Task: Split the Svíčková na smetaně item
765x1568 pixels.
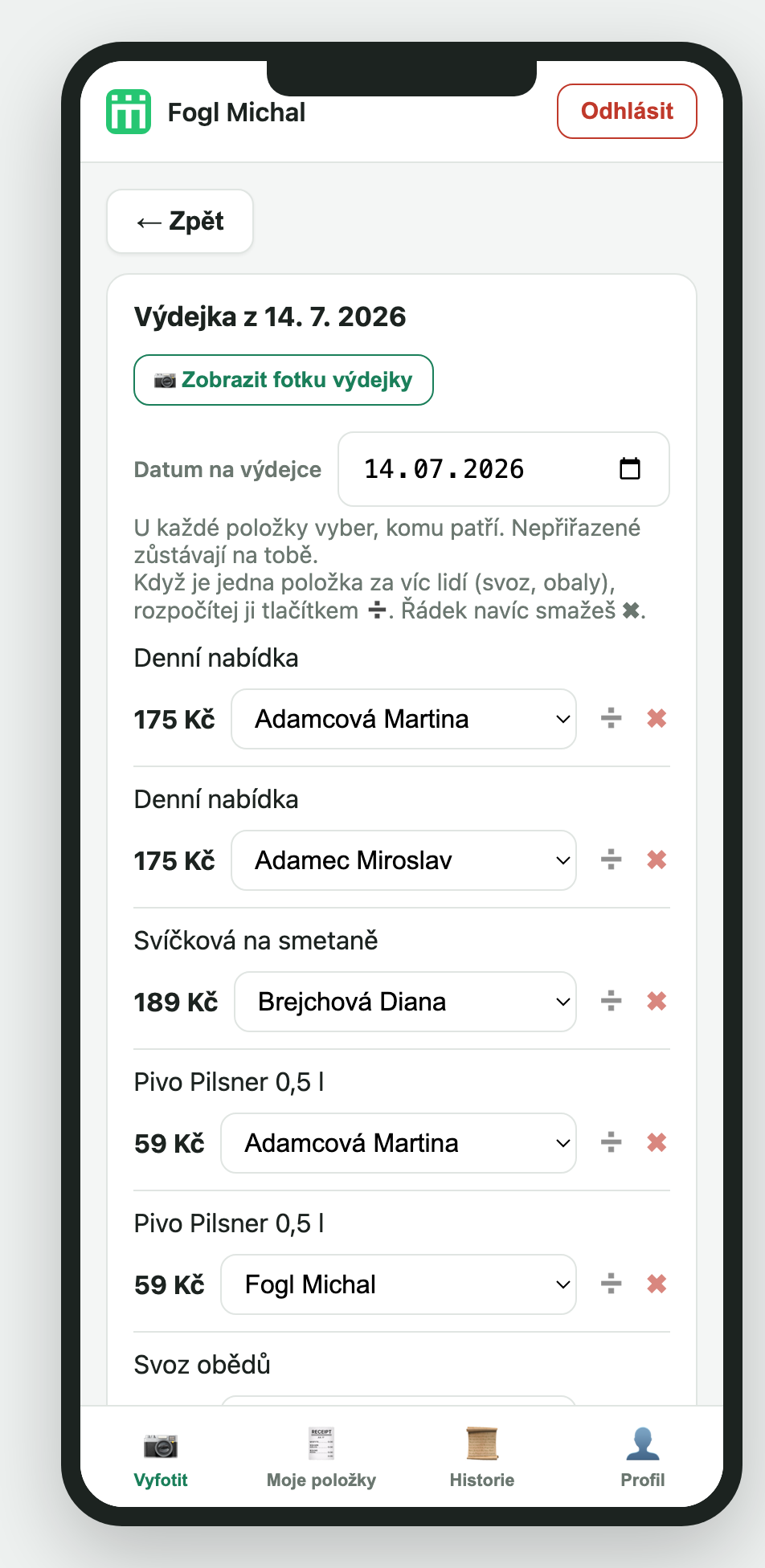Action: point(612,1001)
